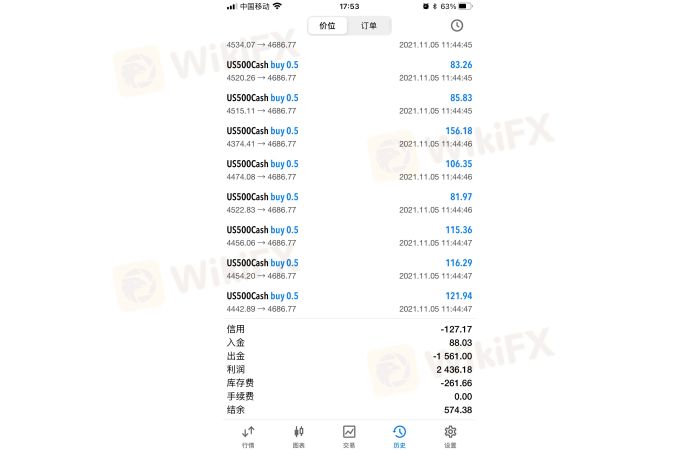Open the 设置 tab

coord(450,435)
